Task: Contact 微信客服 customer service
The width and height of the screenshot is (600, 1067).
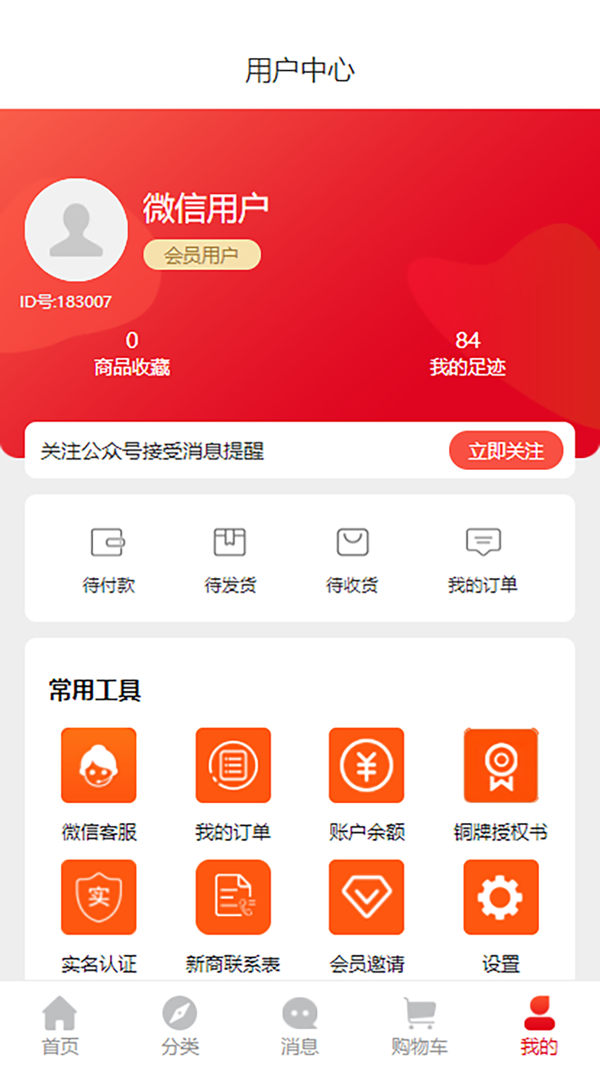Action: point(99,783)
